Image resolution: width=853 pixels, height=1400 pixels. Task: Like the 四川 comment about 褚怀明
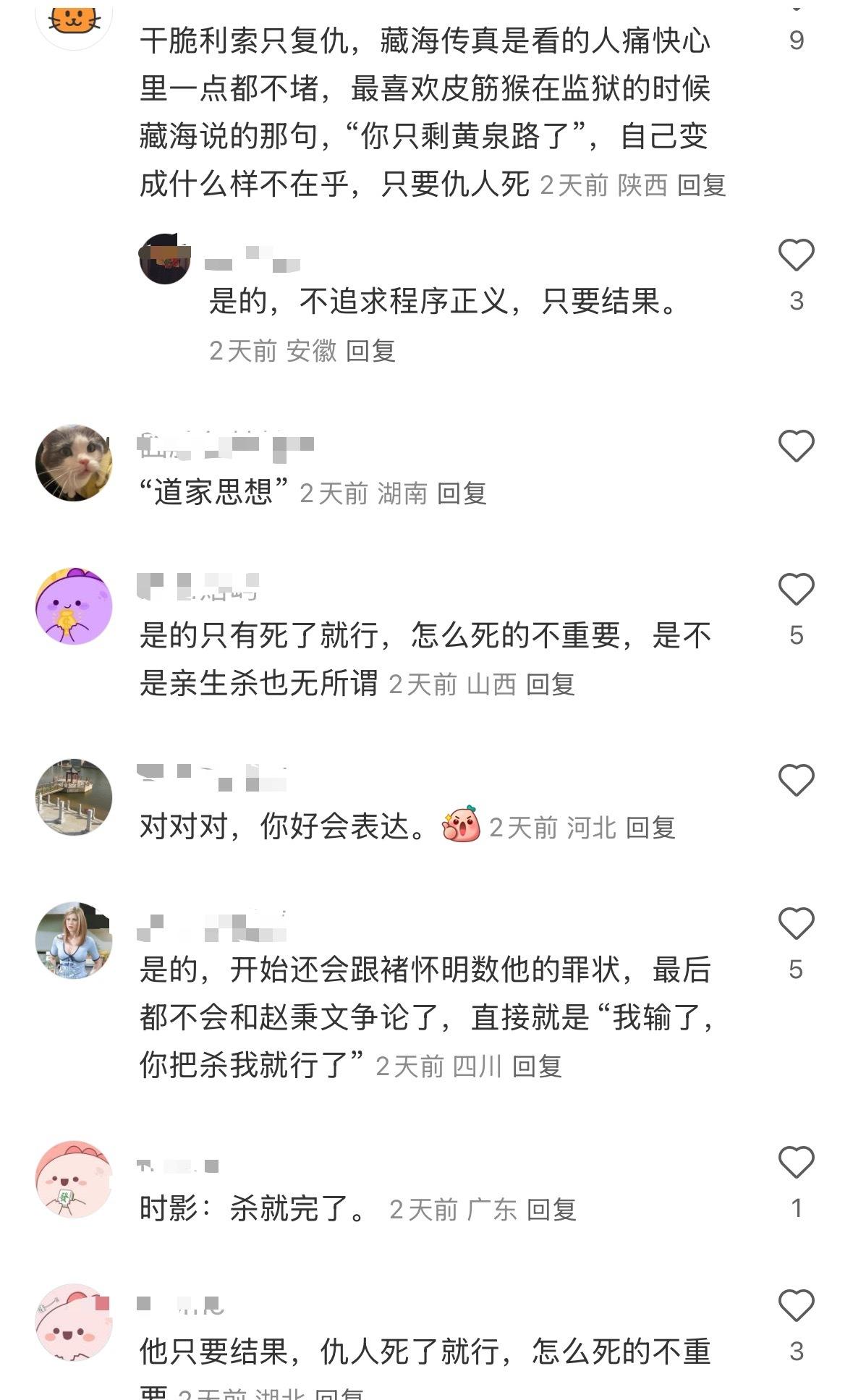click(796, 924)
